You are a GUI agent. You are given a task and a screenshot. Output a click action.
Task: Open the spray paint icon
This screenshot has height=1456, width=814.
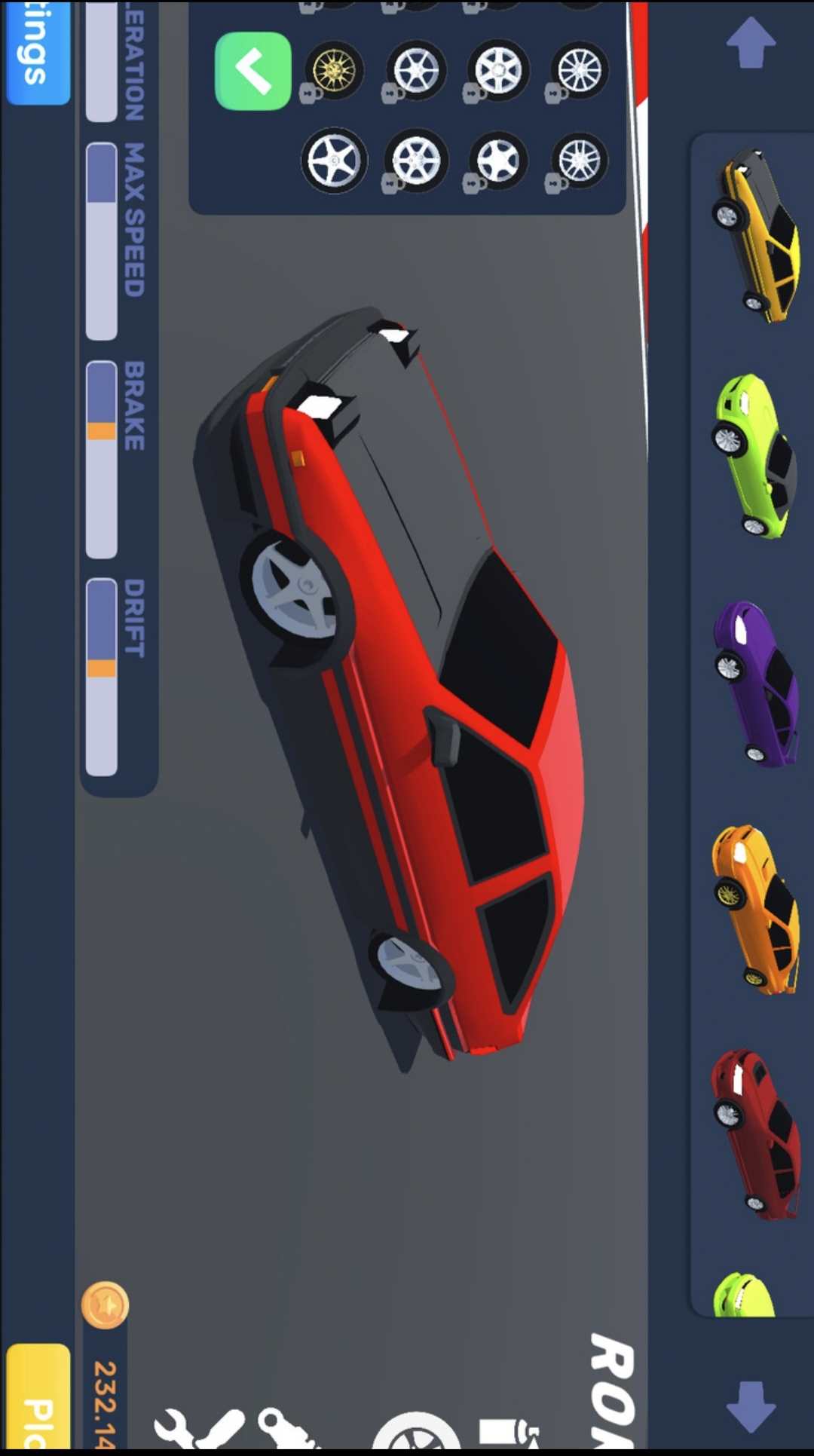510,1432
